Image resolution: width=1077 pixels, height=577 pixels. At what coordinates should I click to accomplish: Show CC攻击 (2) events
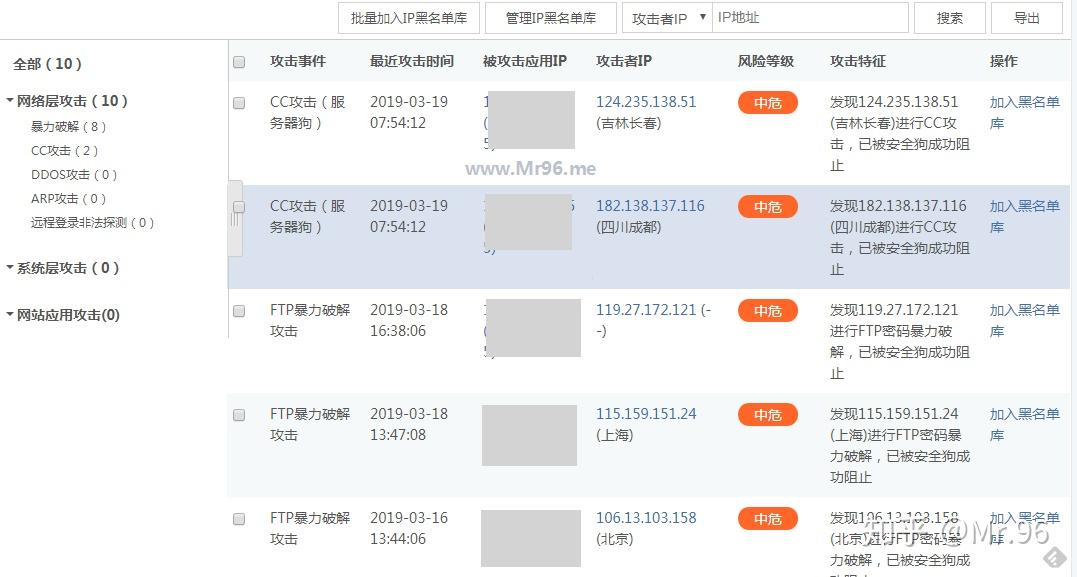point(64,151)
